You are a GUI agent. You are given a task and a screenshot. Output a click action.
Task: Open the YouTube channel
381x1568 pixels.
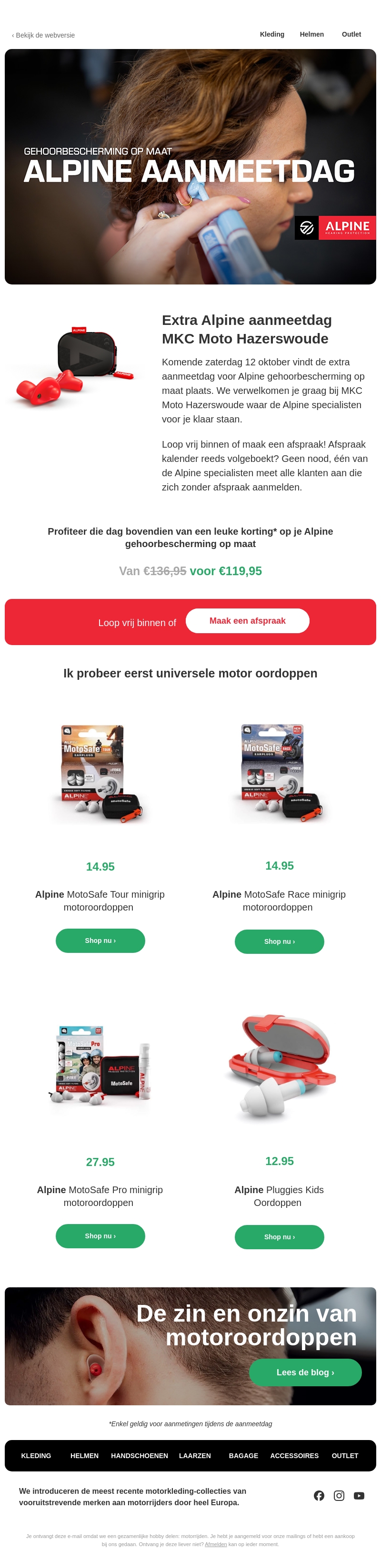(x=359, y=1496)
